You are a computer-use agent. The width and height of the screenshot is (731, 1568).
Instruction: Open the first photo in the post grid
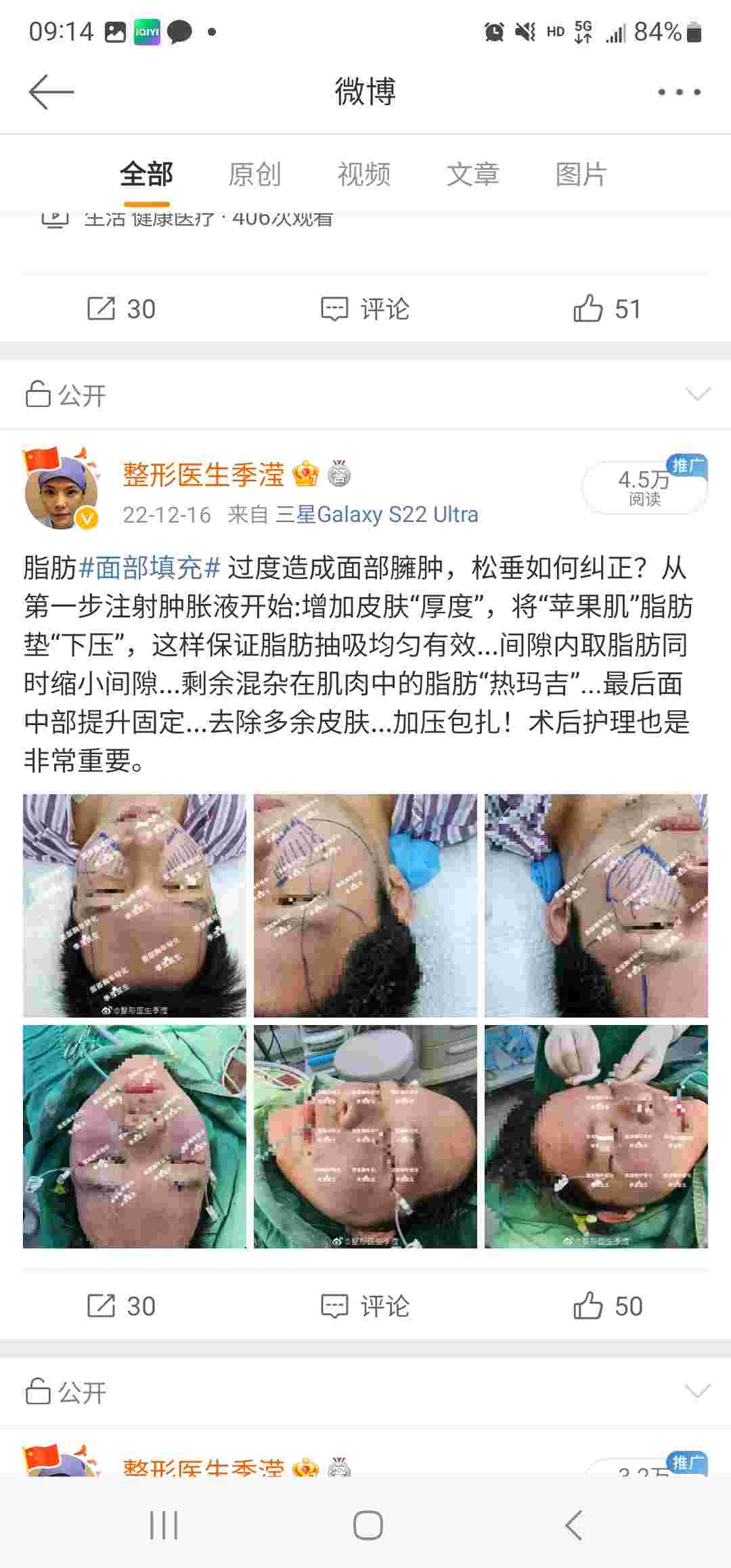pyautogui.click(x=135, y=905)
